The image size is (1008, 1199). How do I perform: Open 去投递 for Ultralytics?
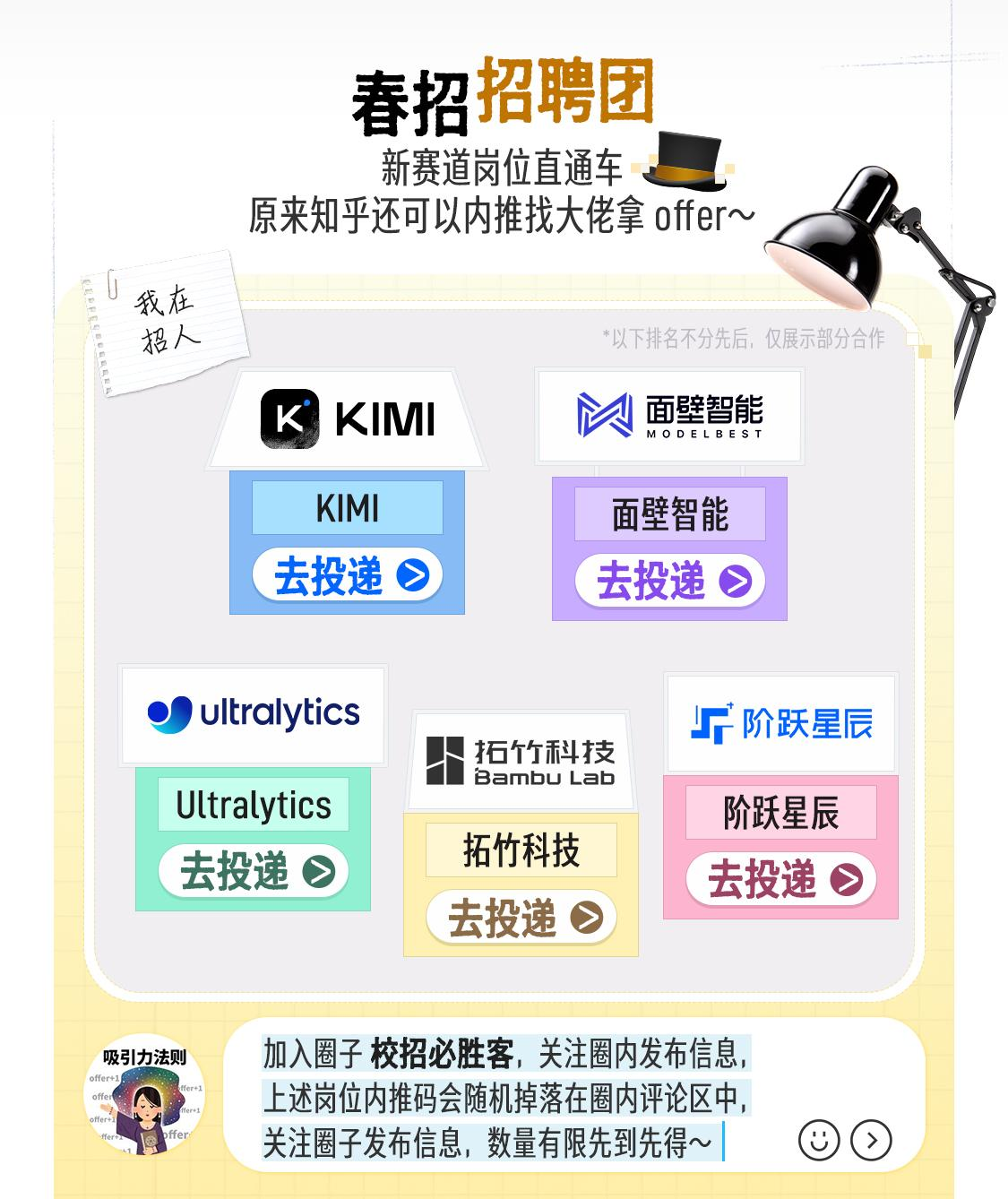(x=254, y=871)
